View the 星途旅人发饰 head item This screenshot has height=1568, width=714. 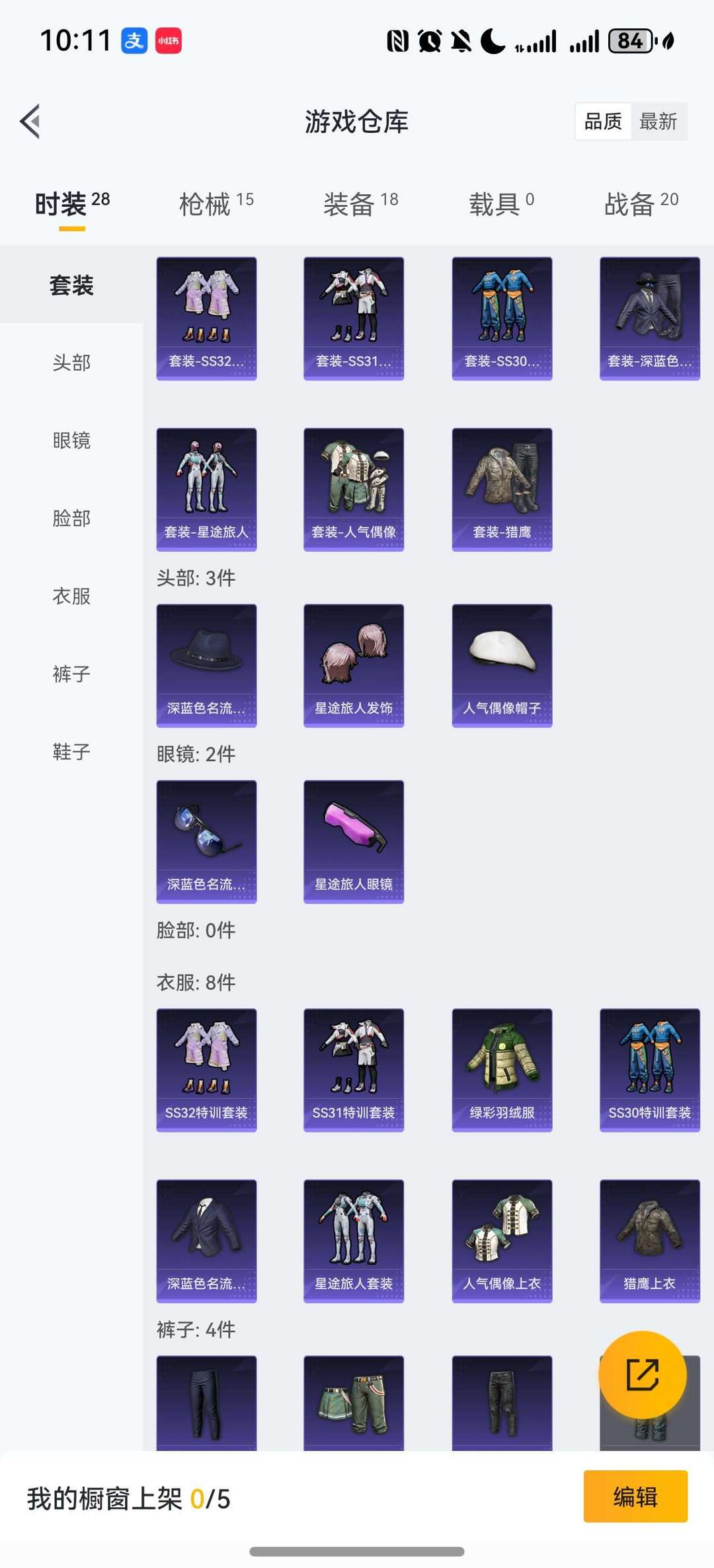point(354,665)
